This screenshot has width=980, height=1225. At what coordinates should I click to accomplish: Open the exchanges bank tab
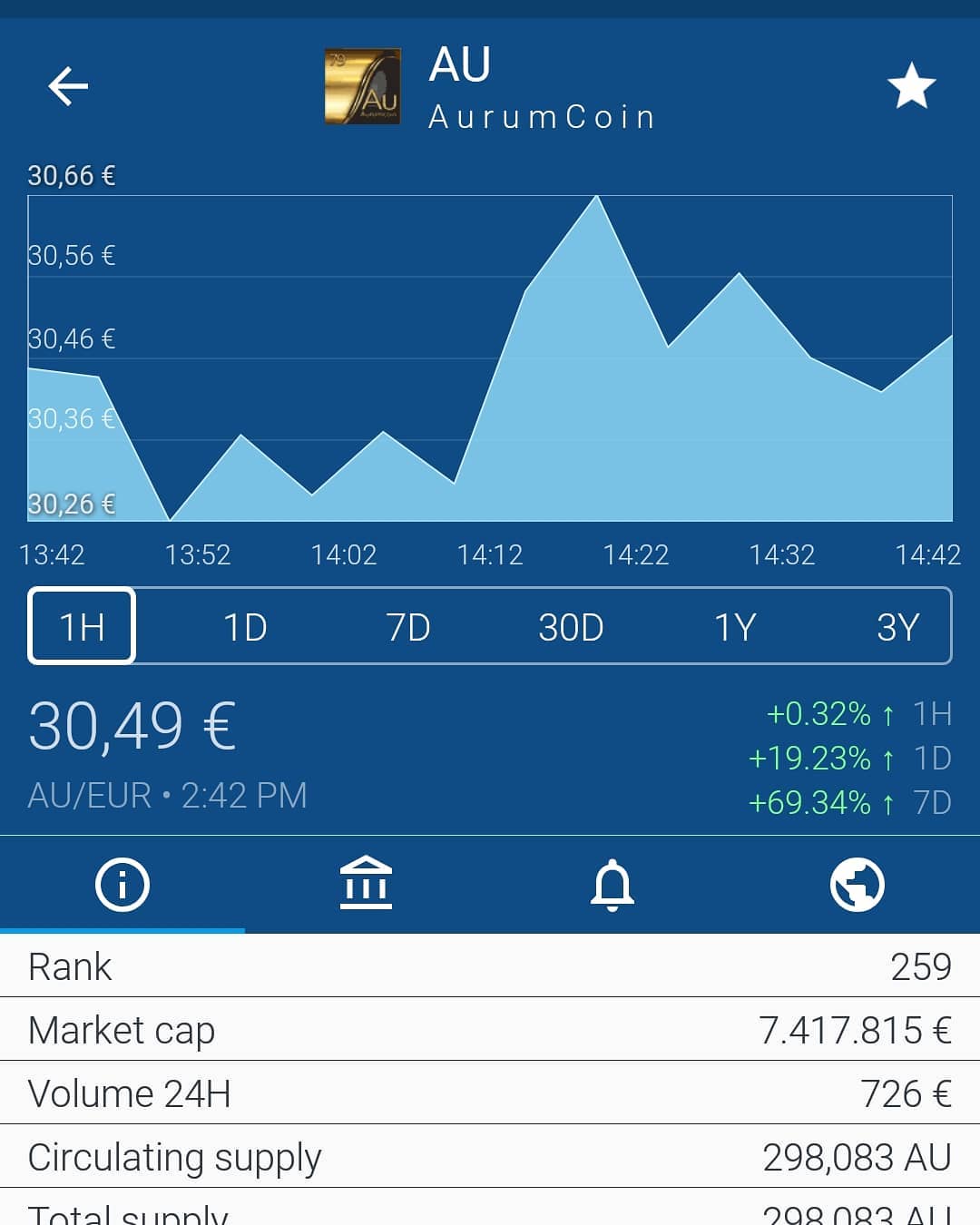coord(367,883)
